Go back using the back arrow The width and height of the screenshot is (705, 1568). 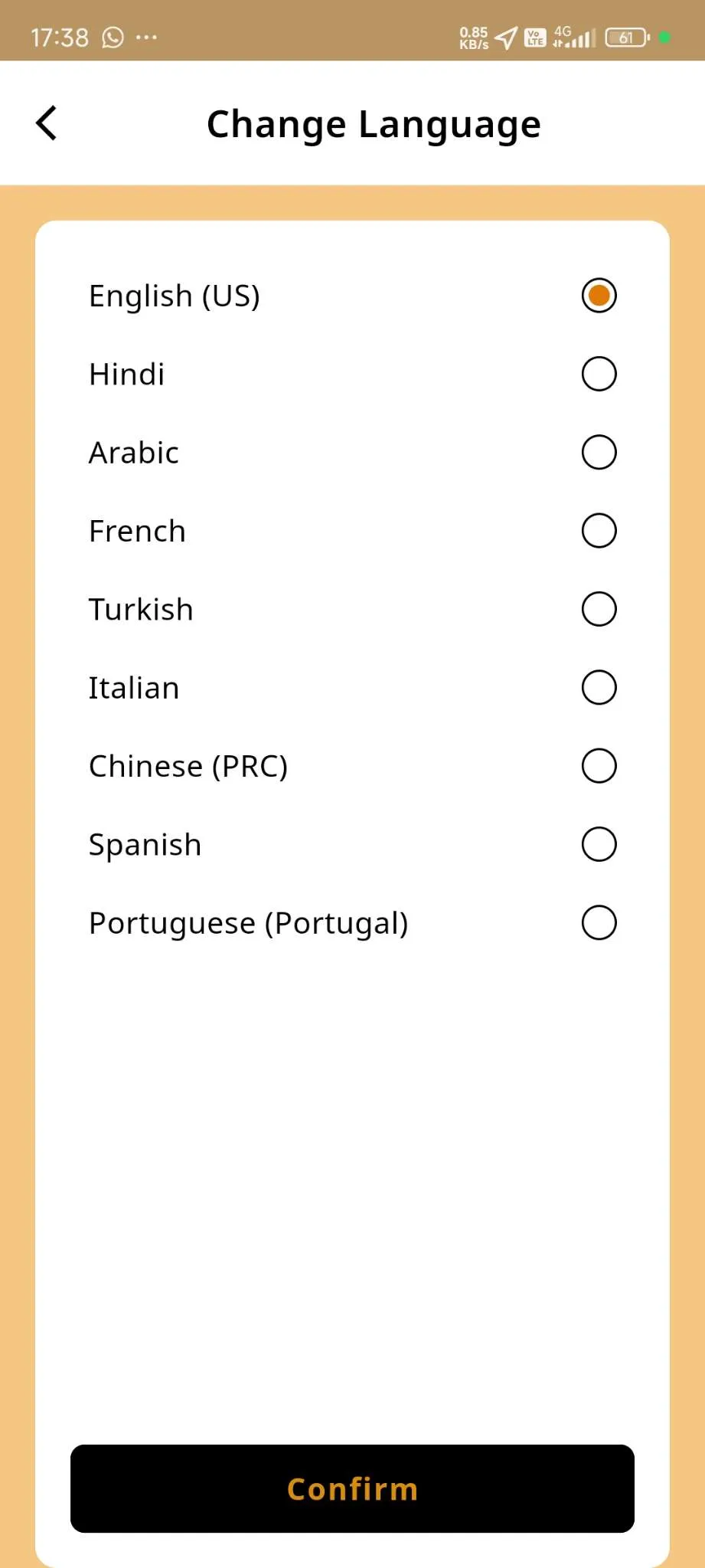pyautogui.click(x=46, y=122)
